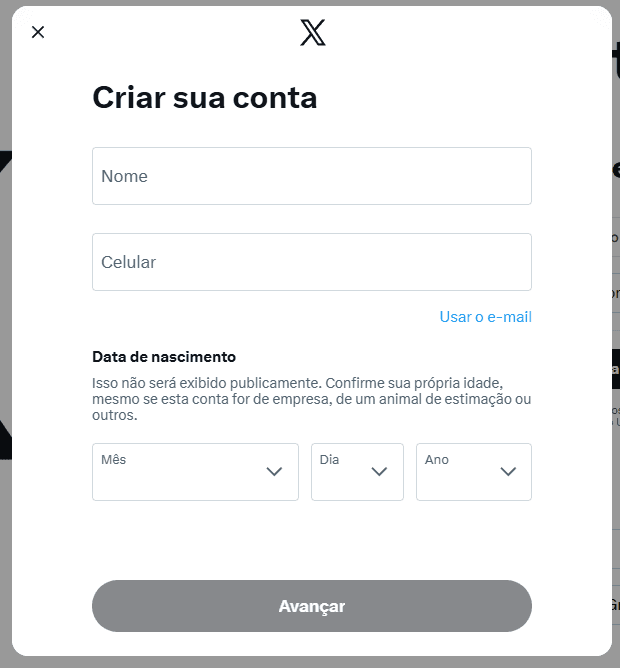Choose a year in Ano dropdown
Viewport: 620px width, 668px height.
tap(473, 472)
